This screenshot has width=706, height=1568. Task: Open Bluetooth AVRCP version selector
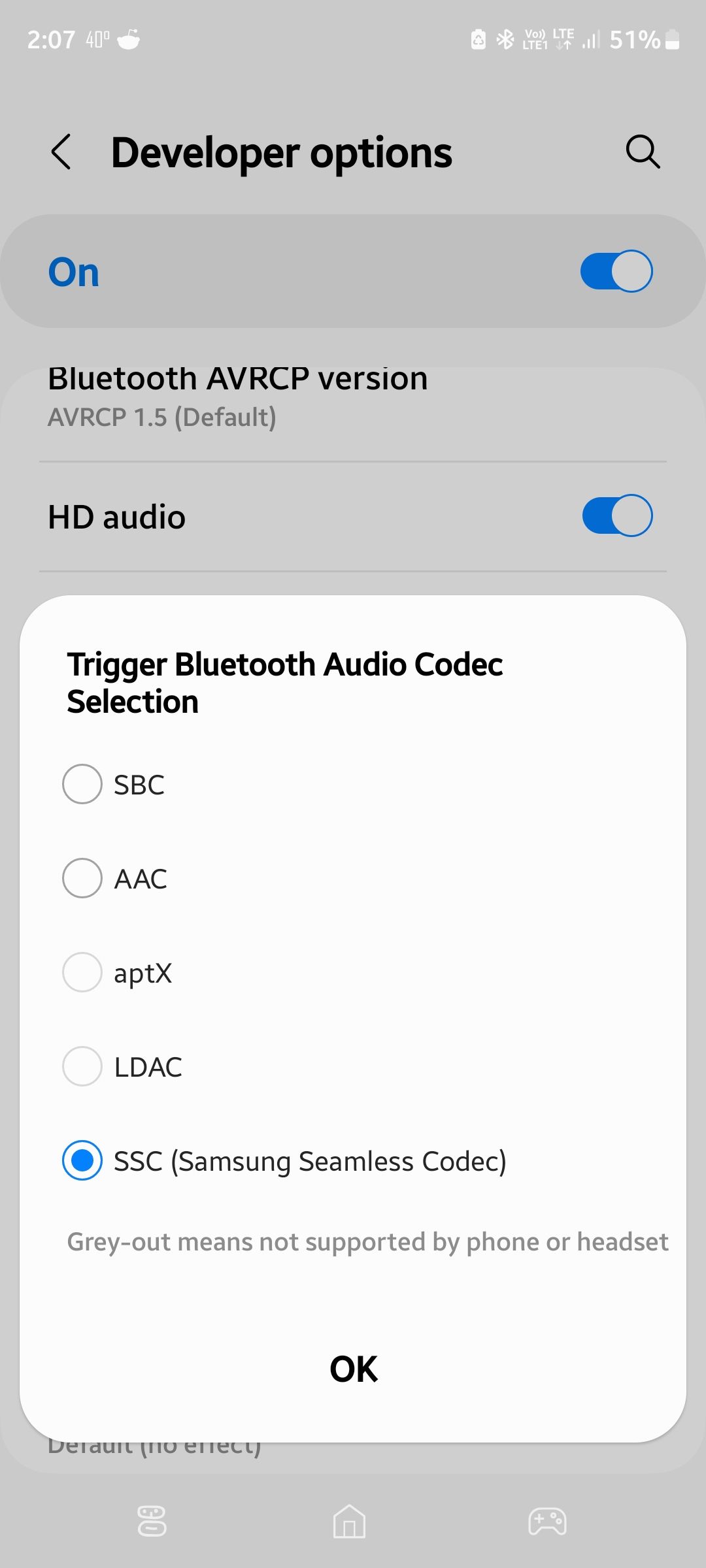pos(239,392)
